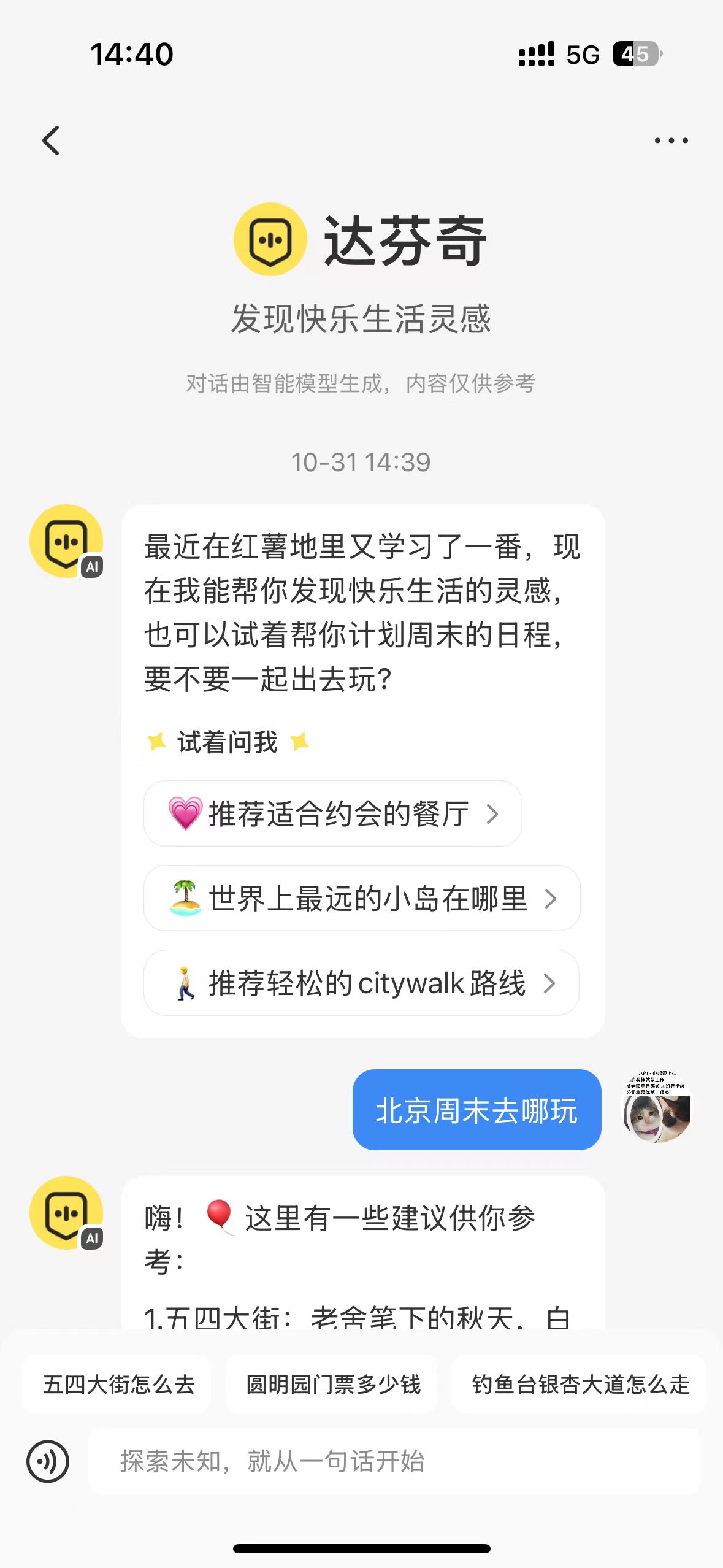Select the 推荐适合约会的餐厅 suggestion
This screenshot has width=723, height=1568.
point(332,813)
